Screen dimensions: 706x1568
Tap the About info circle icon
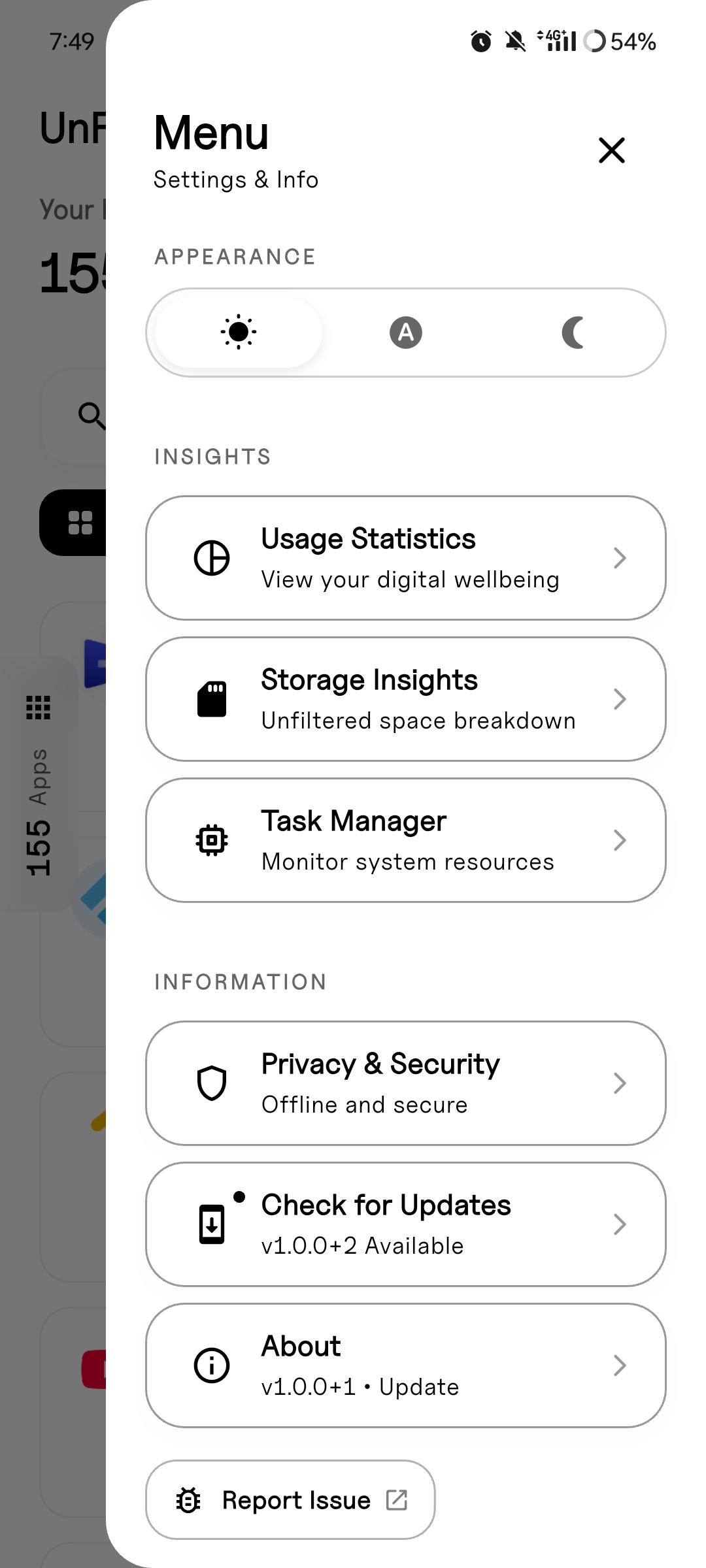[210, 1365]
